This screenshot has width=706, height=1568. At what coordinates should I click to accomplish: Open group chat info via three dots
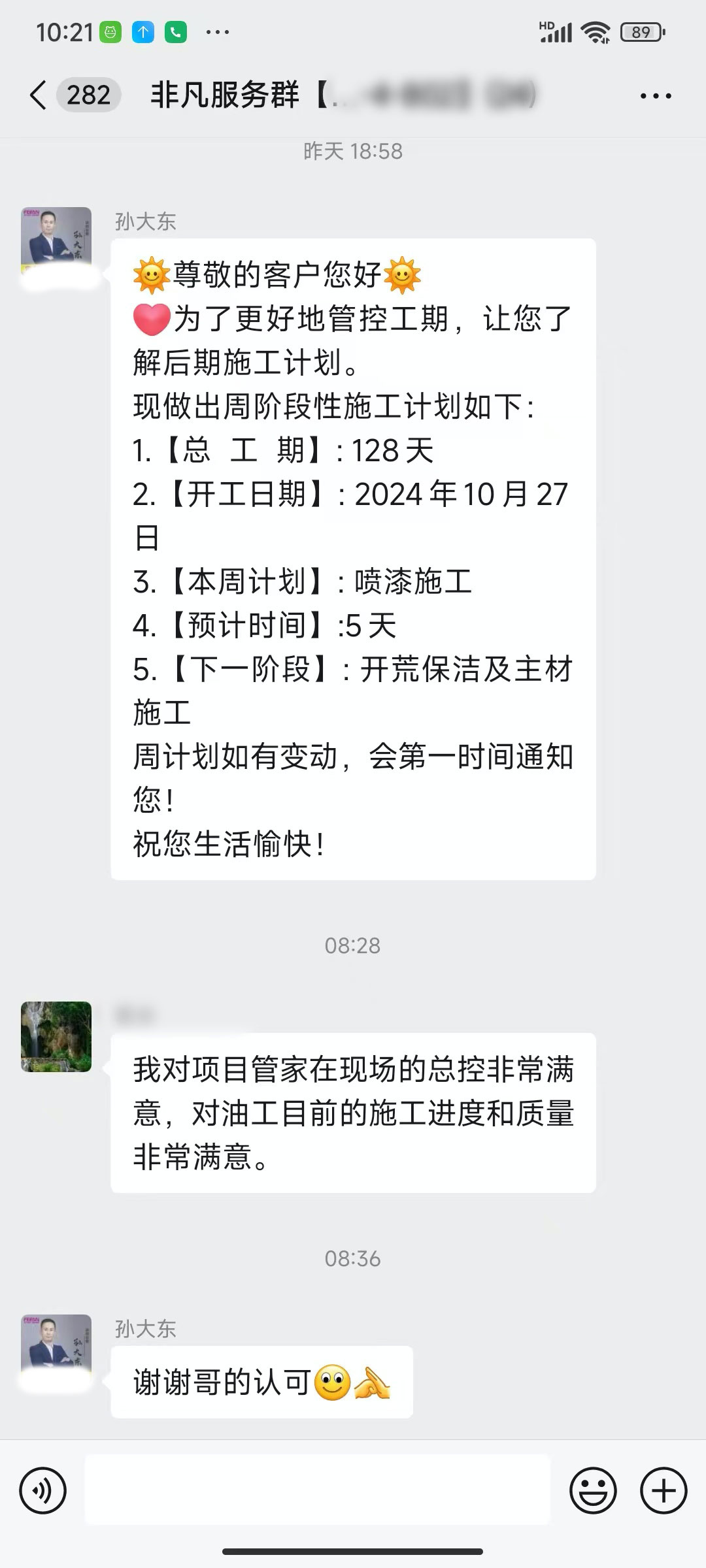coord(655,96)
